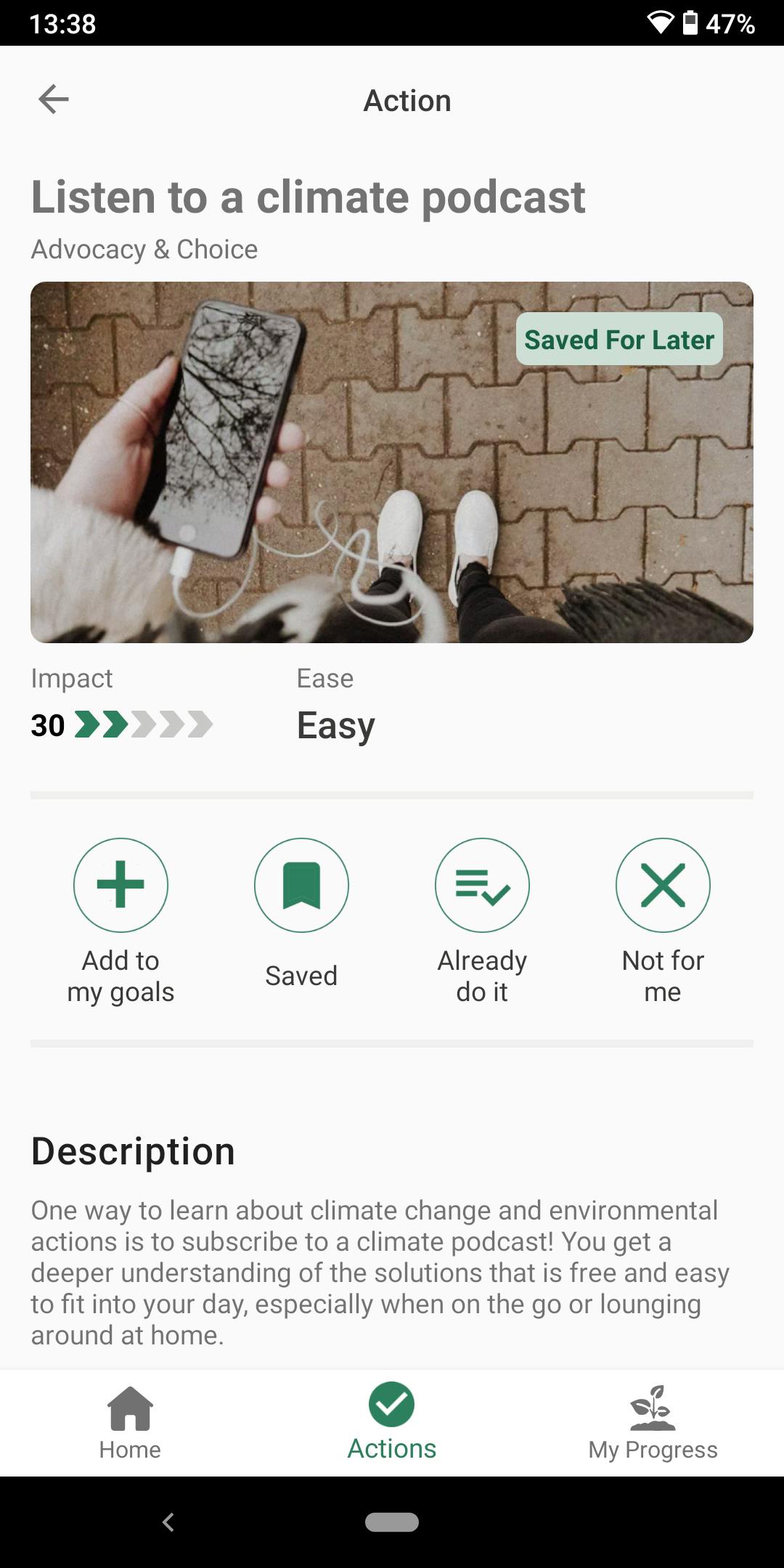Select Not for me
Screen dimensions: 784x1568
663,885
